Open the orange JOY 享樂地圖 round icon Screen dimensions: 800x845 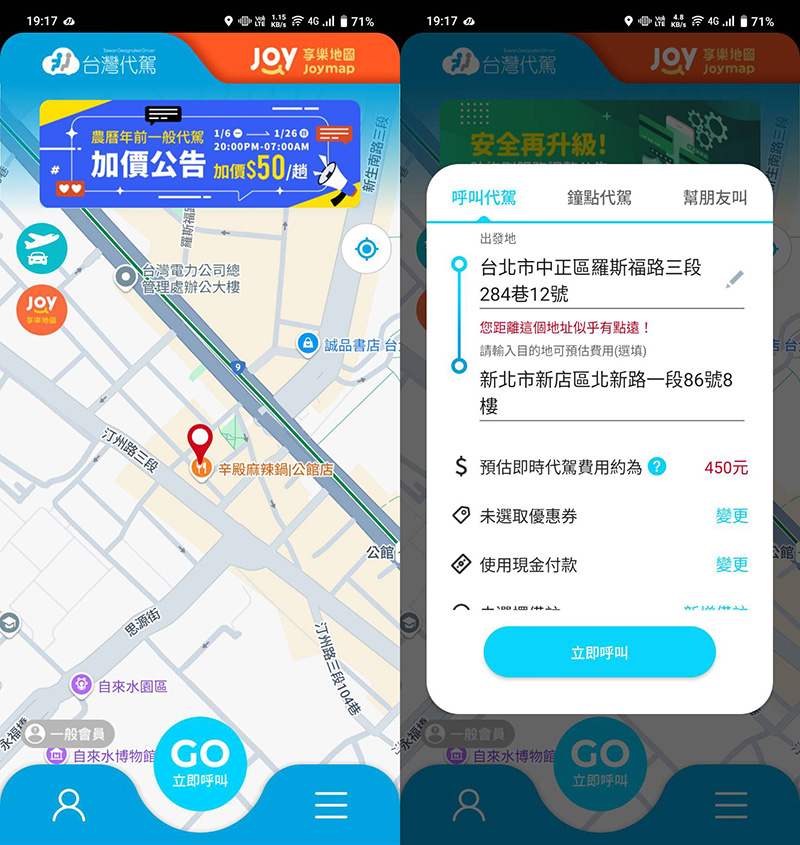click(x=41, y=309)
